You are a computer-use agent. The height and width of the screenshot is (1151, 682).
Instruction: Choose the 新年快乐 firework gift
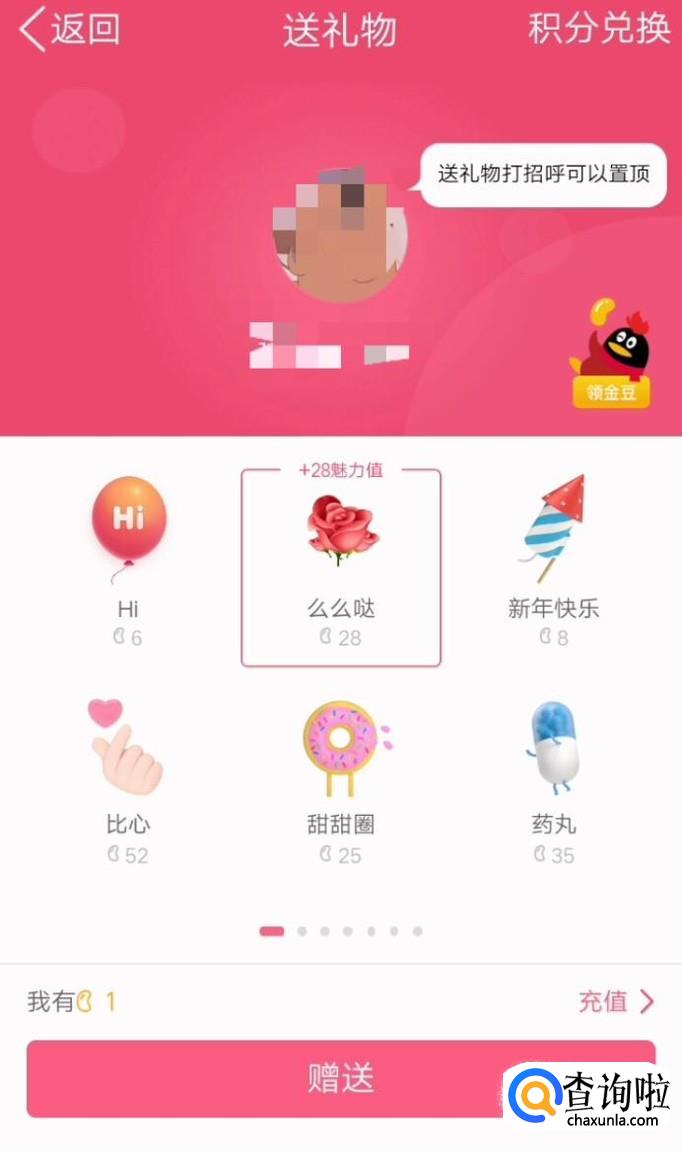[554, 562]
